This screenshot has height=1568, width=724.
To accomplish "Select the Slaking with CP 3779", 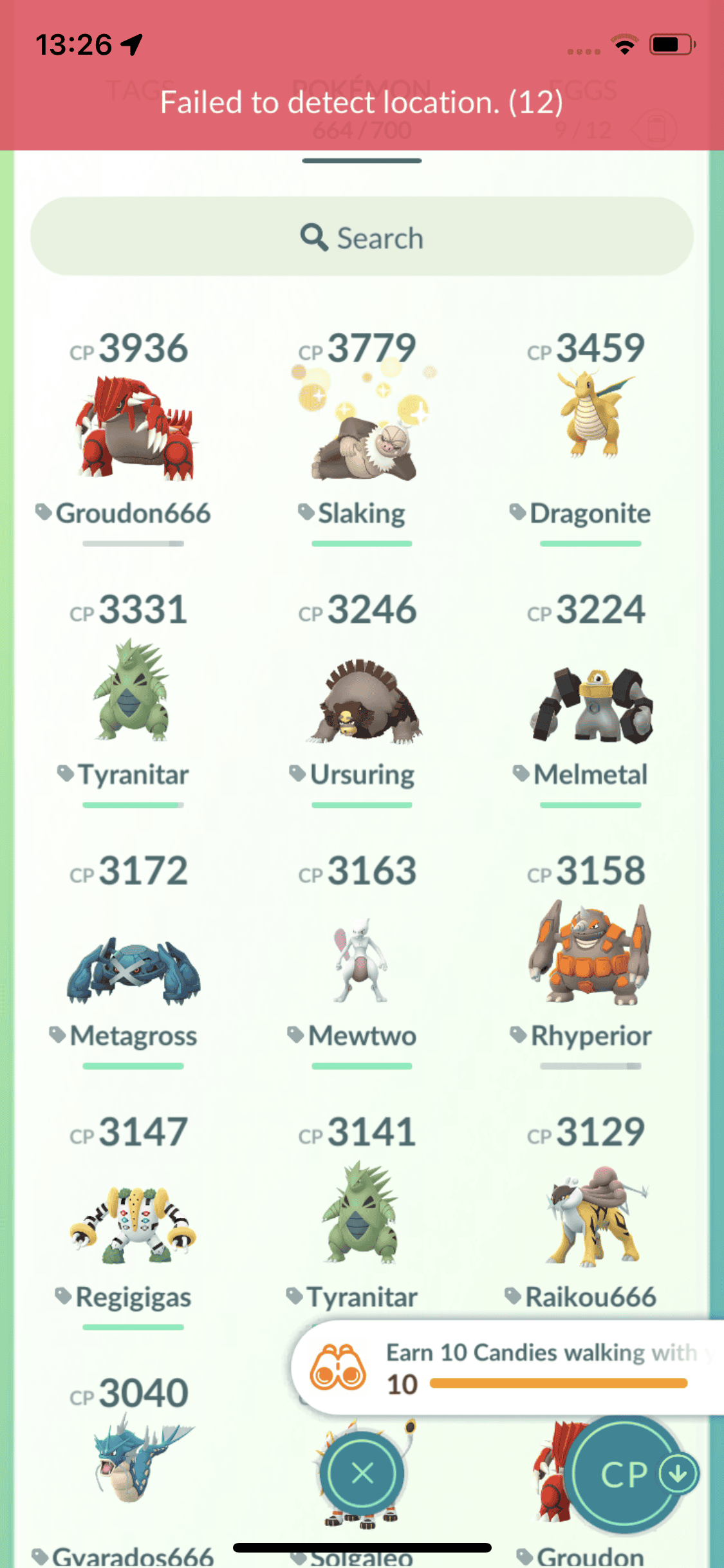I will 362,429.
